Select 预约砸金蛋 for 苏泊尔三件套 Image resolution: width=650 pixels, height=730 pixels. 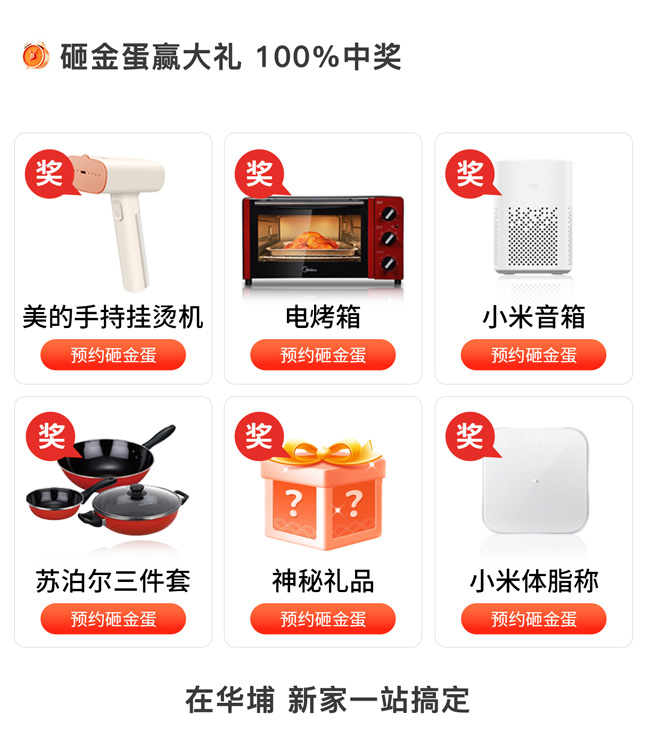(x=113, y=619)
